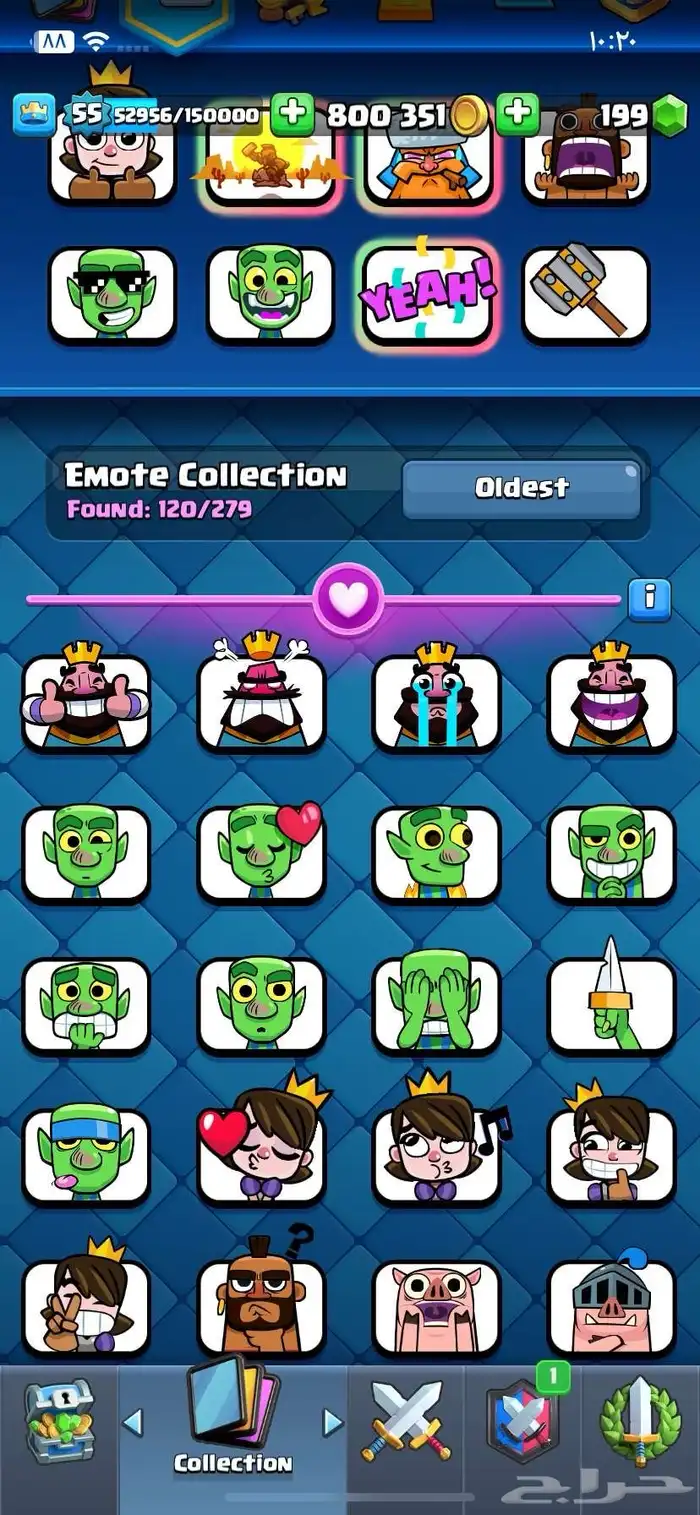Pick the goblin covering eyes emote
The height and width of the screenshot is (1515, 700).
[x=436, y=1004]
